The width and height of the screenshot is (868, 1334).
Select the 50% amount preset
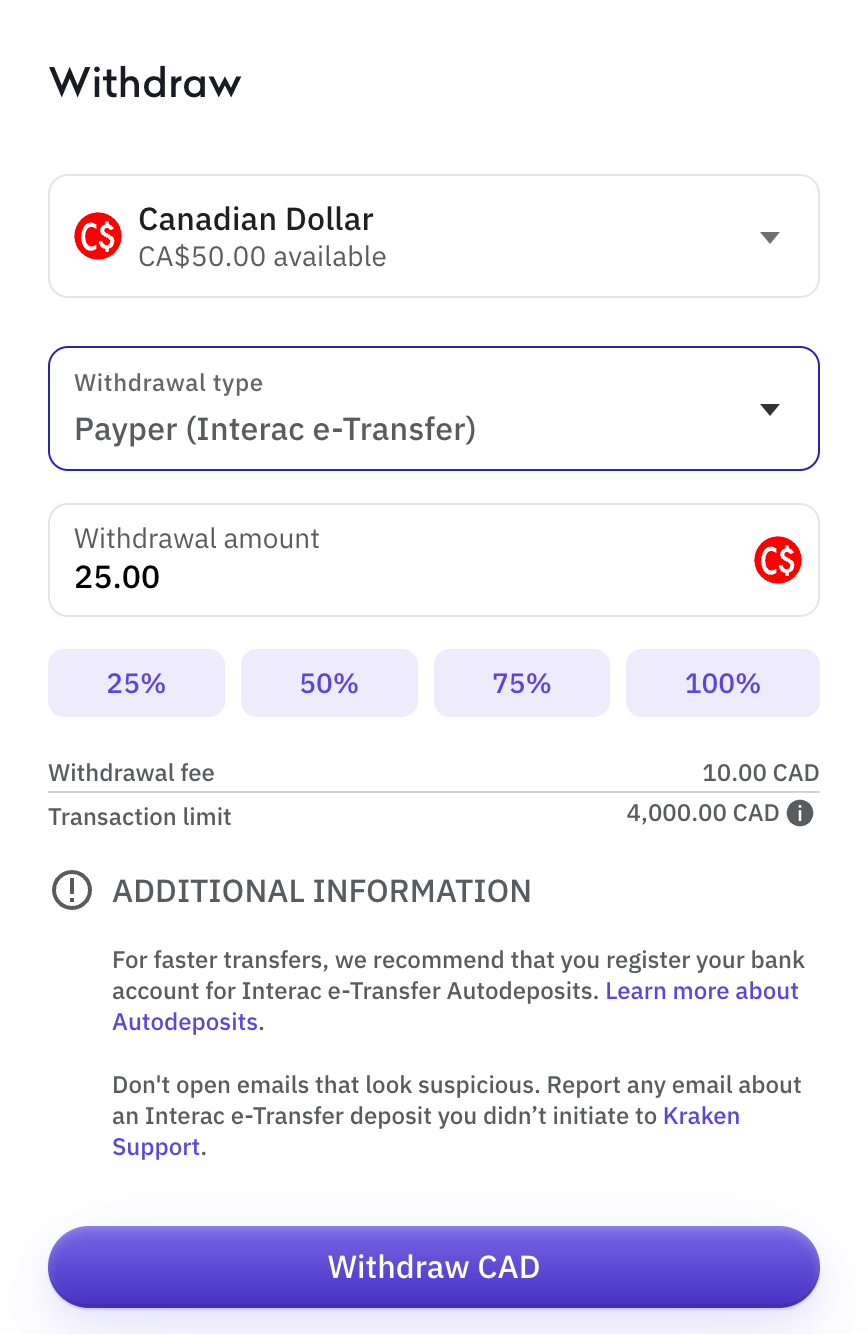click(329, 682)
